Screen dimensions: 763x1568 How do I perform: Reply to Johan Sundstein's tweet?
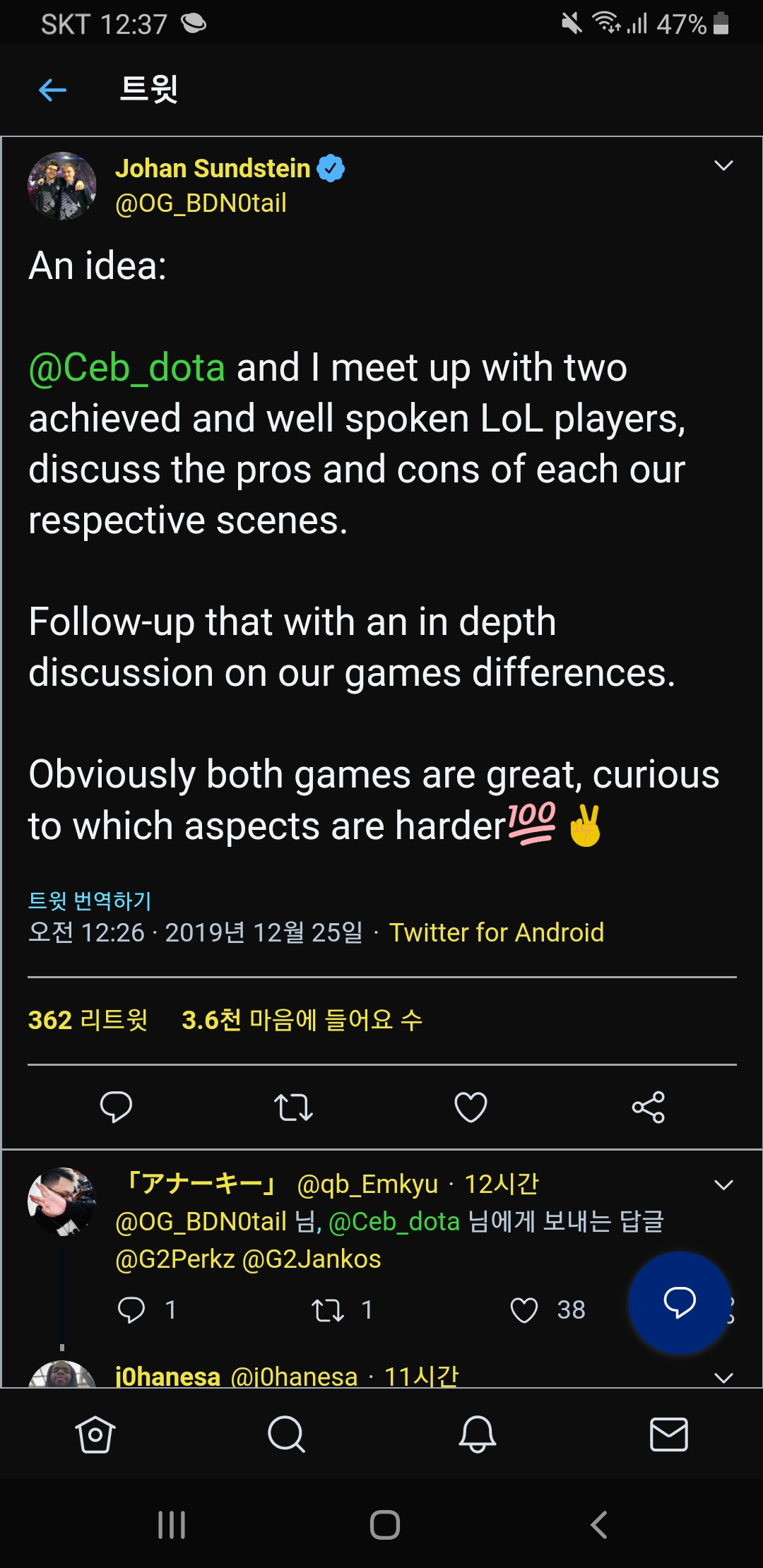(117, 1107)
